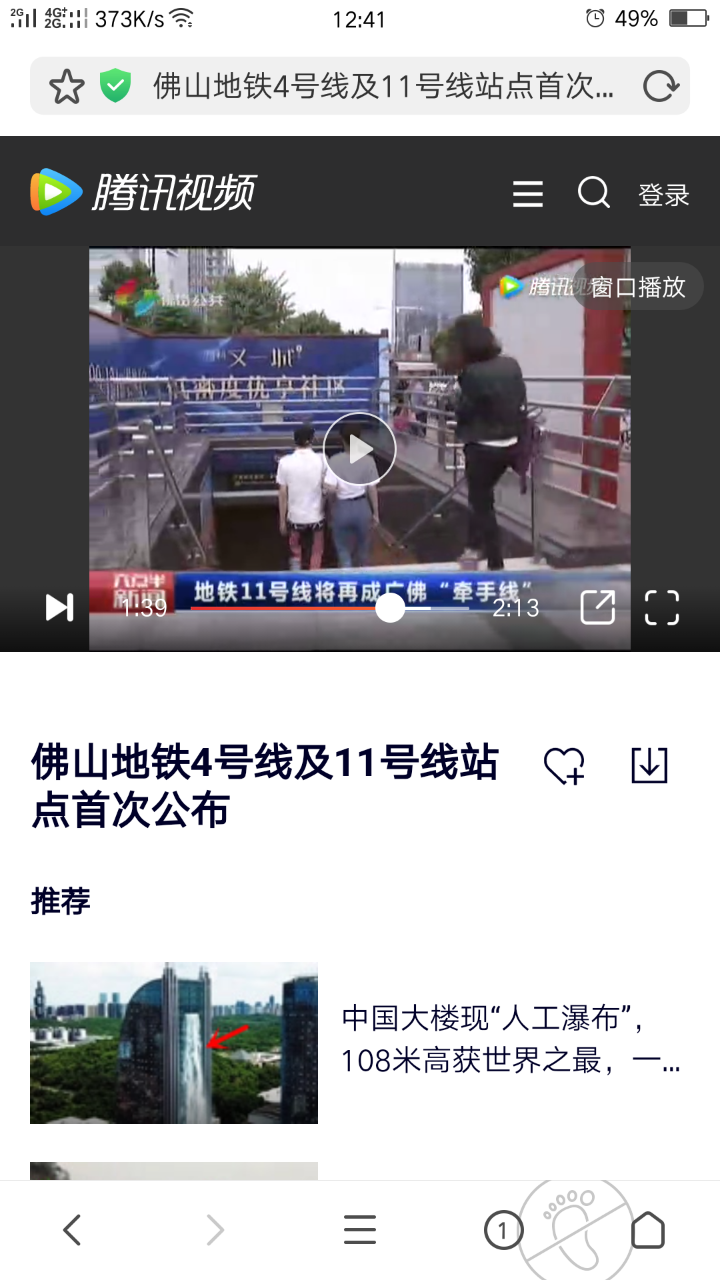Open the browser tabs switcher
Screen dimensions: 720x1280
(503, 1230)
